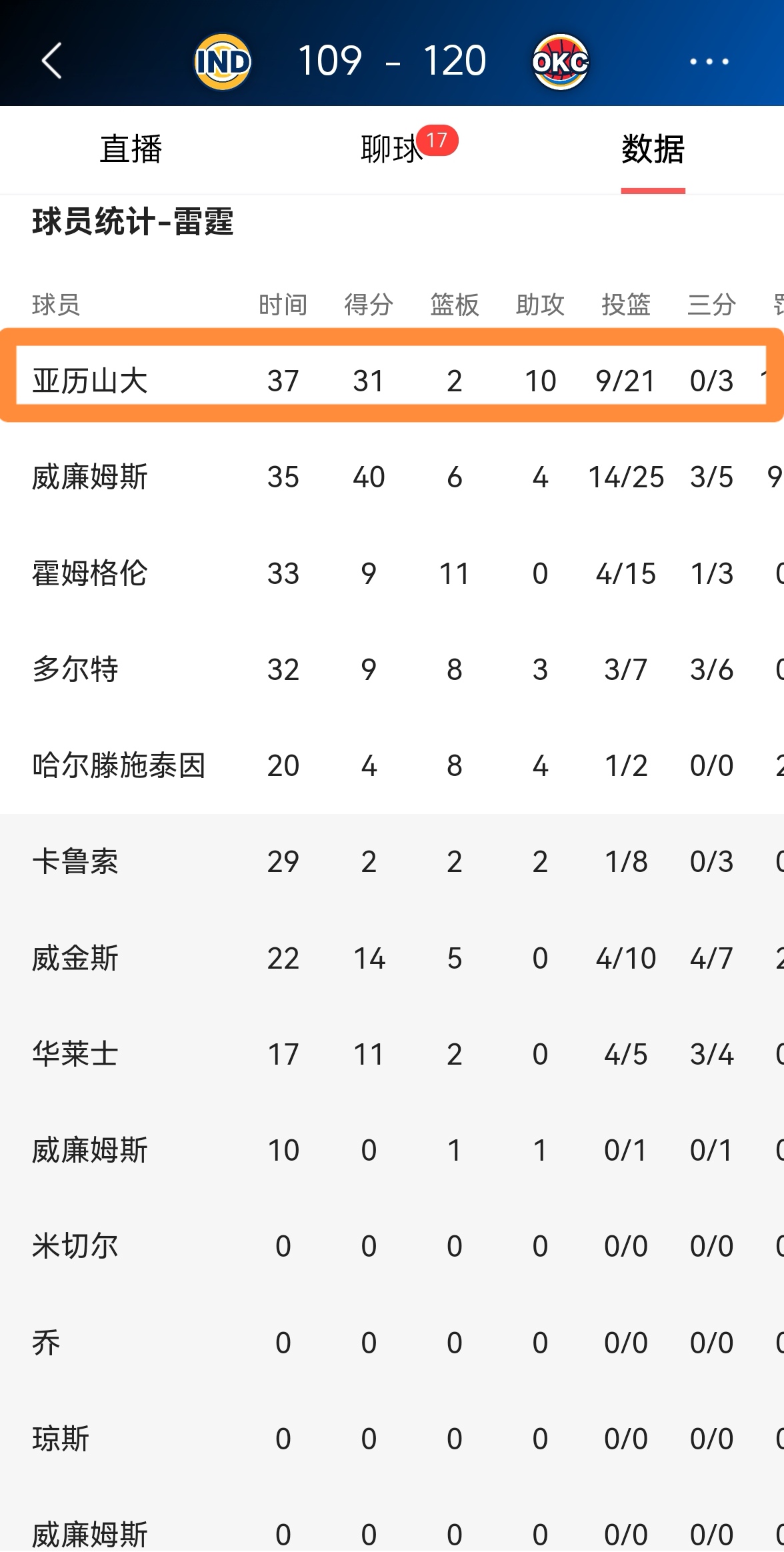Sort by the 得分 column header
Screen dimensions: 784x1552
tap(369, 304)
